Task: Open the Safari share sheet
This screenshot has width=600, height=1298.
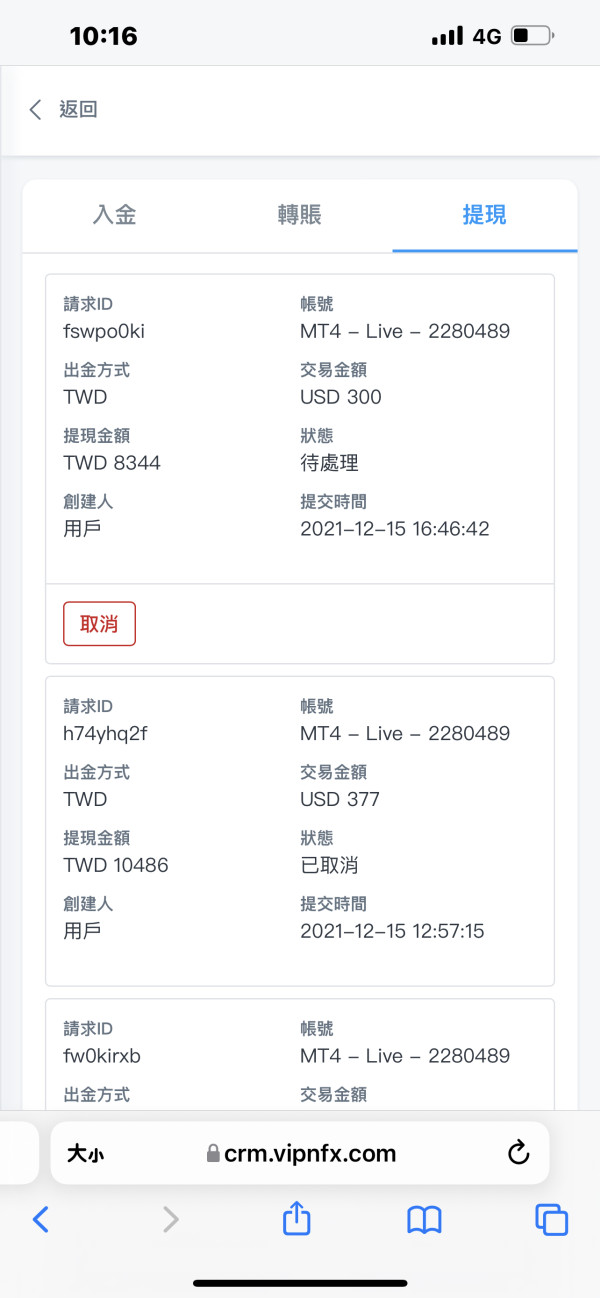Action: pos(297,1217)
